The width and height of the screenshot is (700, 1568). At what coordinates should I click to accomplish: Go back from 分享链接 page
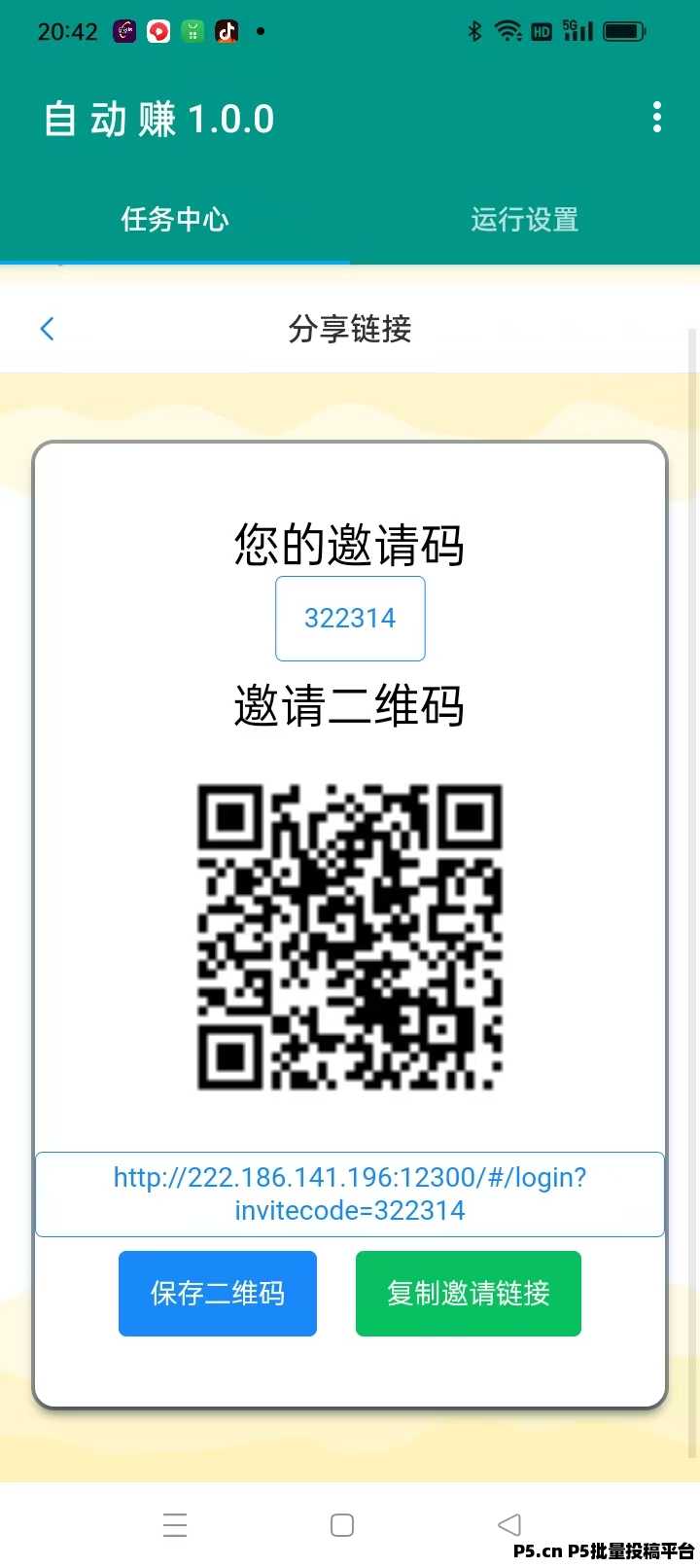(x=47, y=329)
